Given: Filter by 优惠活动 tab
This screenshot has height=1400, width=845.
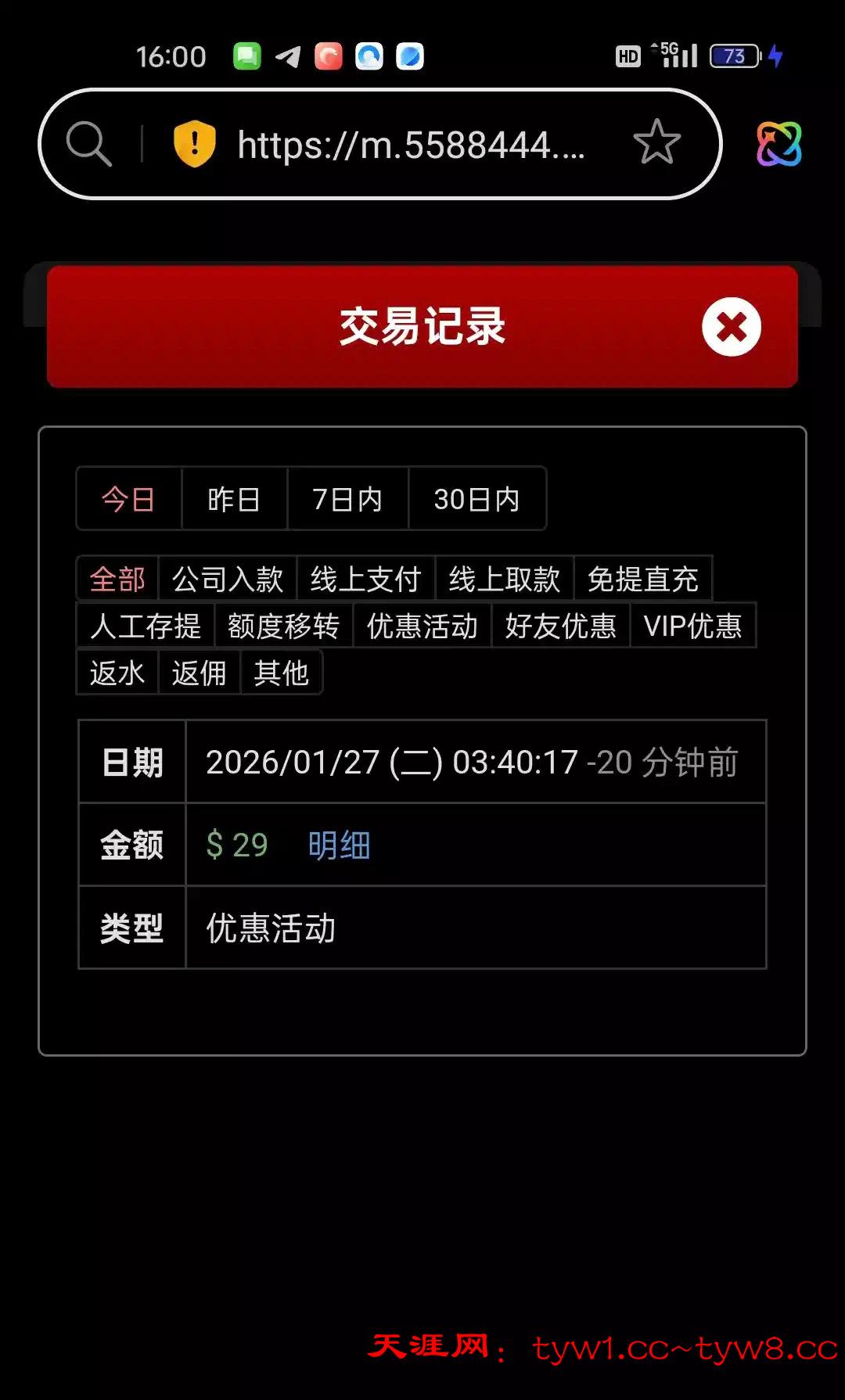Looking at the screenshot, I should pyautogui.click(x=422, y=626).
